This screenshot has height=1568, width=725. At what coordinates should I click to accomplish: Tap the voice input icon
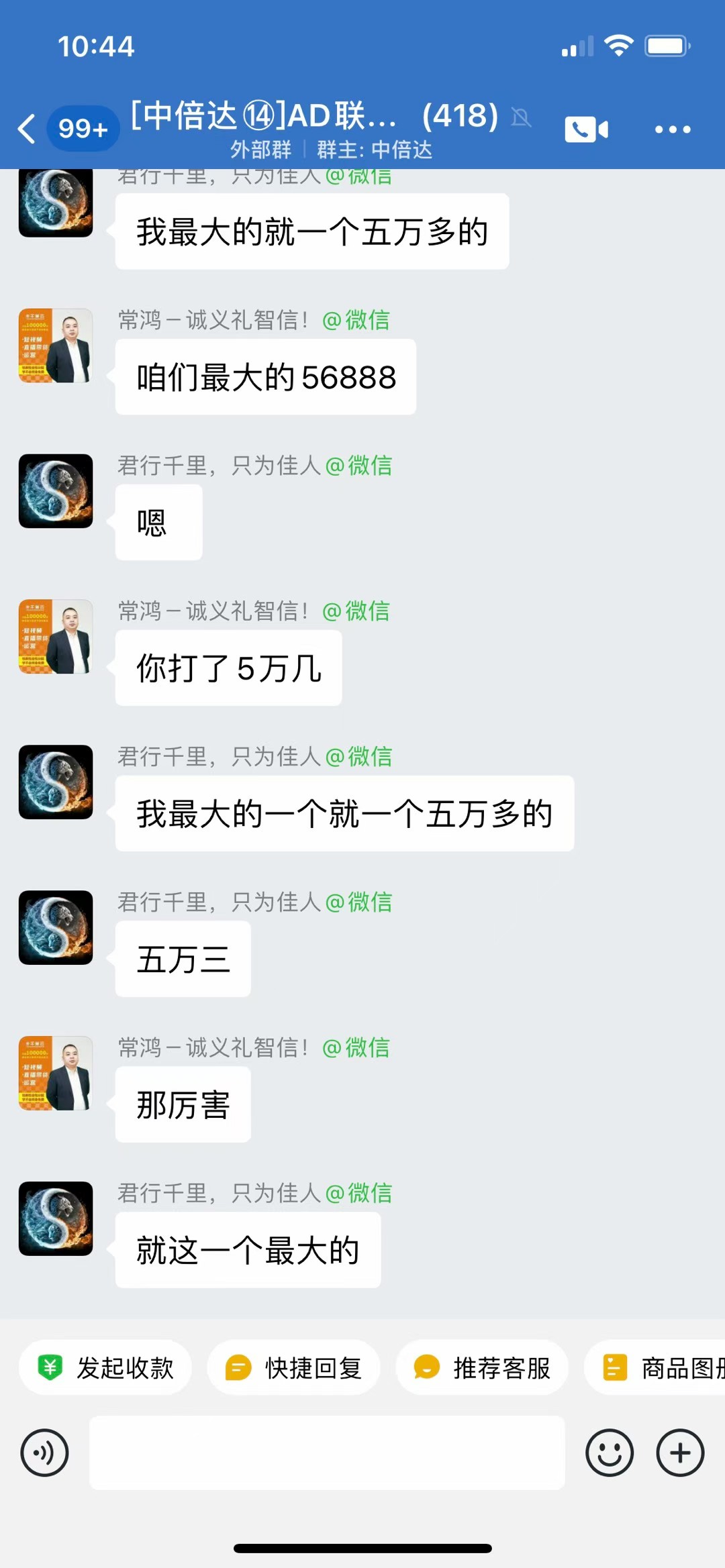pos(44,1453)
